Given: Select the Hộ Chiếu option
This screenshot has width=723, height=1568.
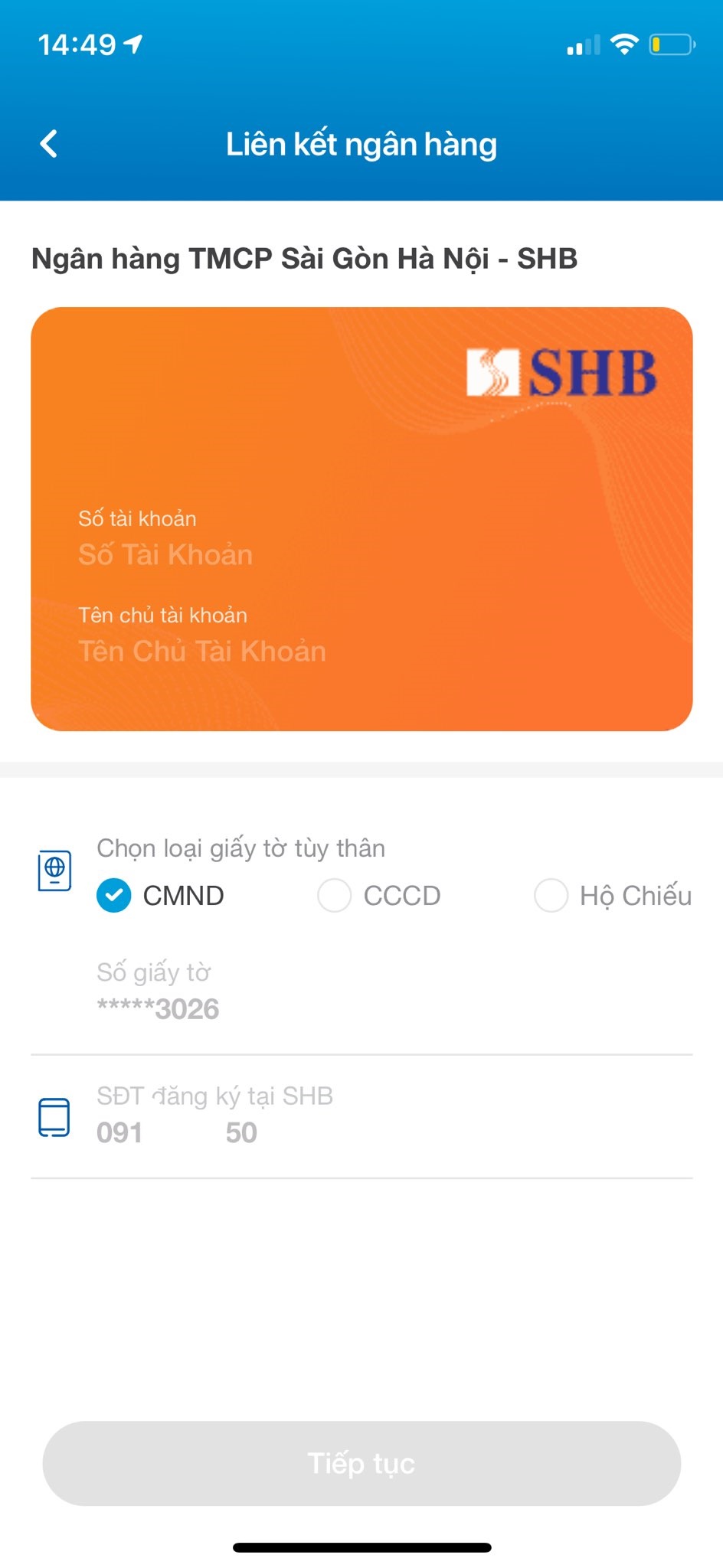Looking at the screenshot, I should (x=551, y=895).
